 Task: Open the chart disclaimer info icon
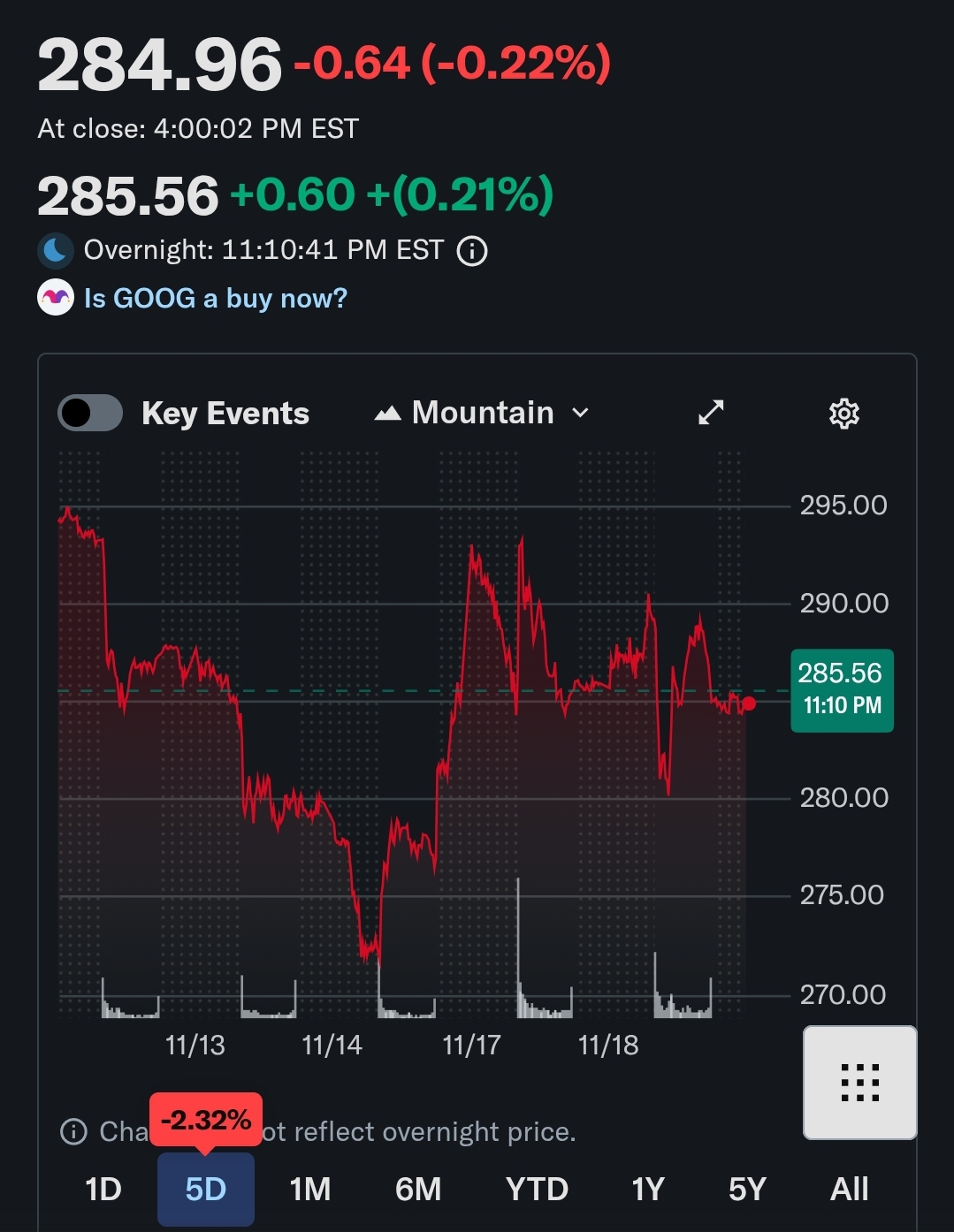coord(73,1131)
